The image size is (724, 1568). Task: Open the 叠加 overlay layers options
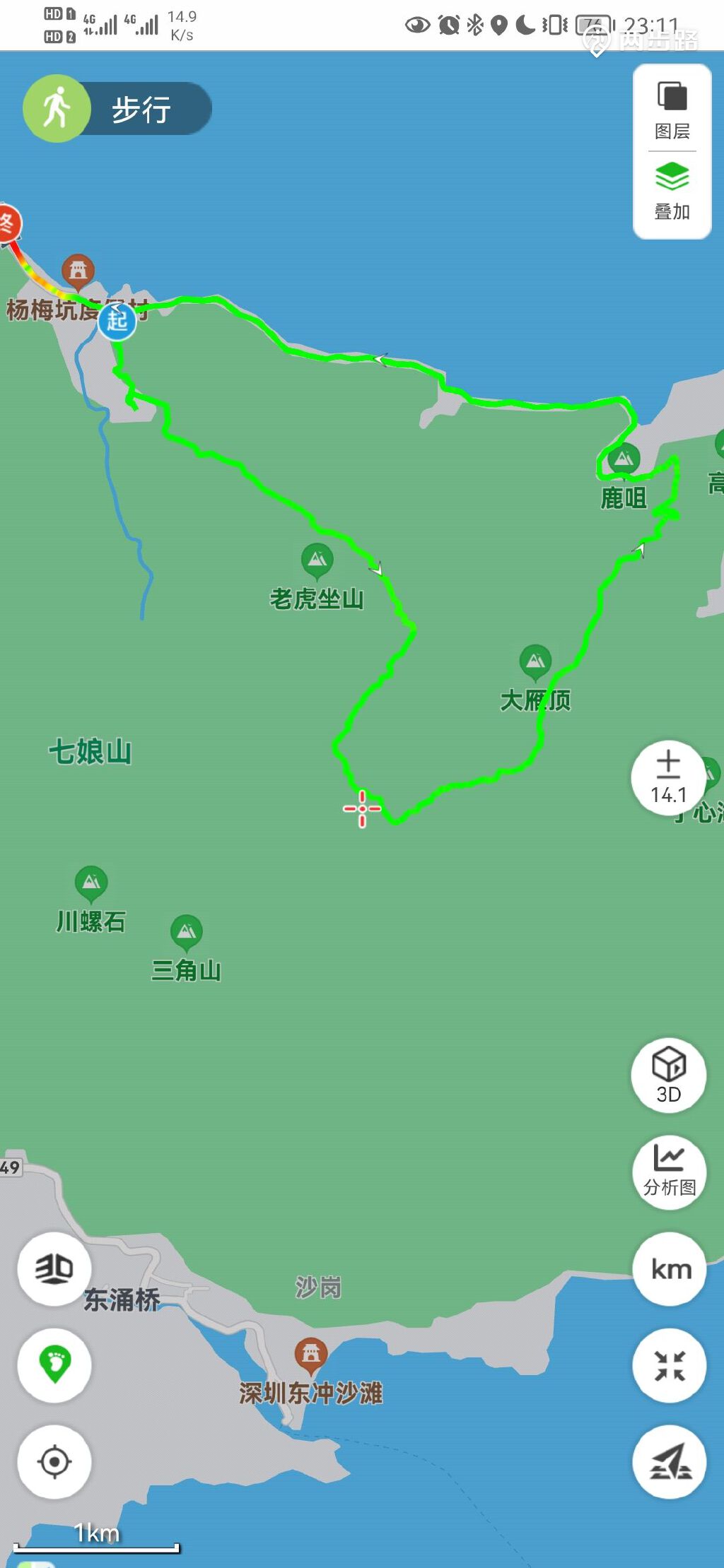(670, 191)
